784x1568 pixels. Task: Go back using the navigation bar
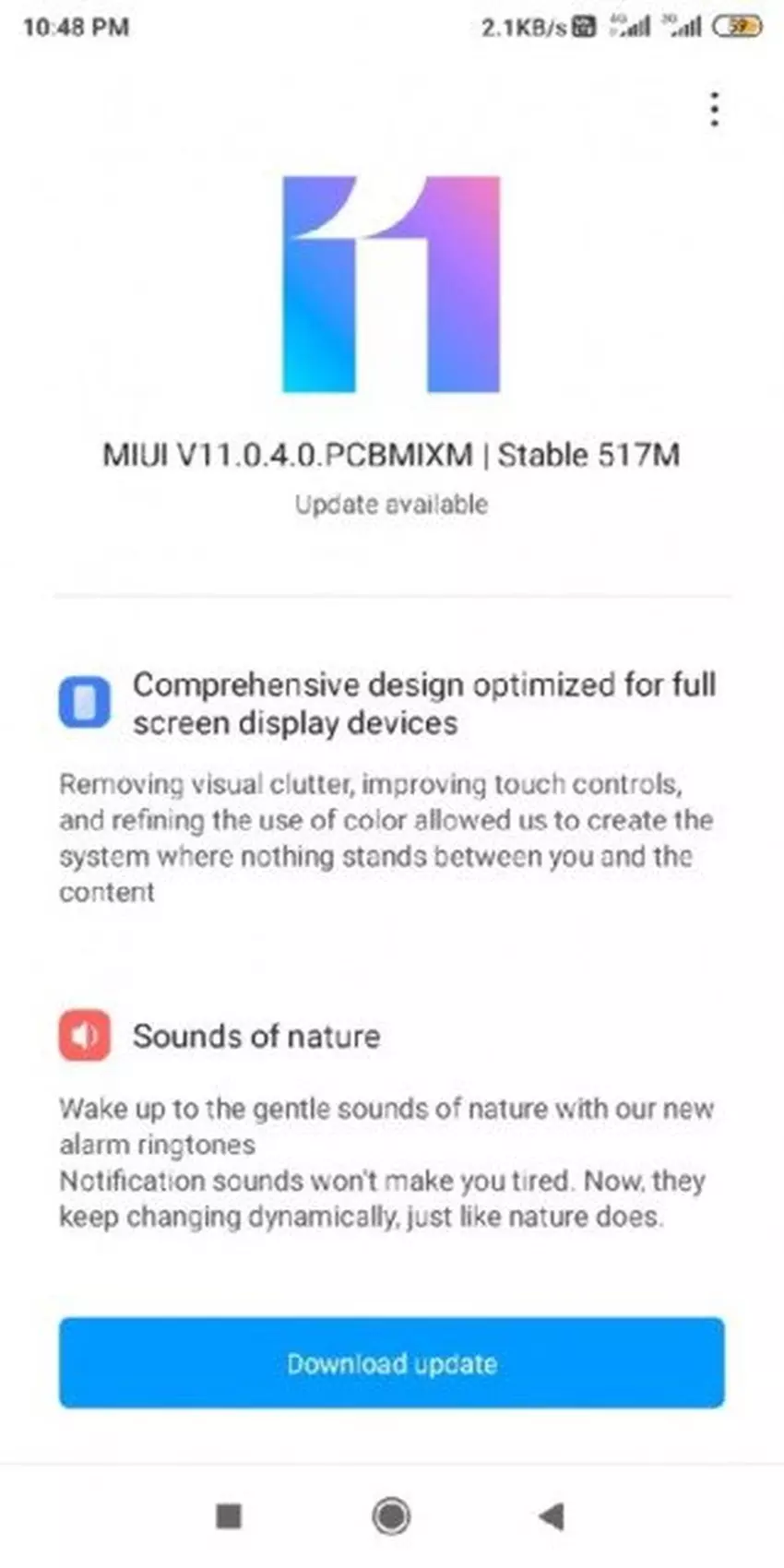552,1515
